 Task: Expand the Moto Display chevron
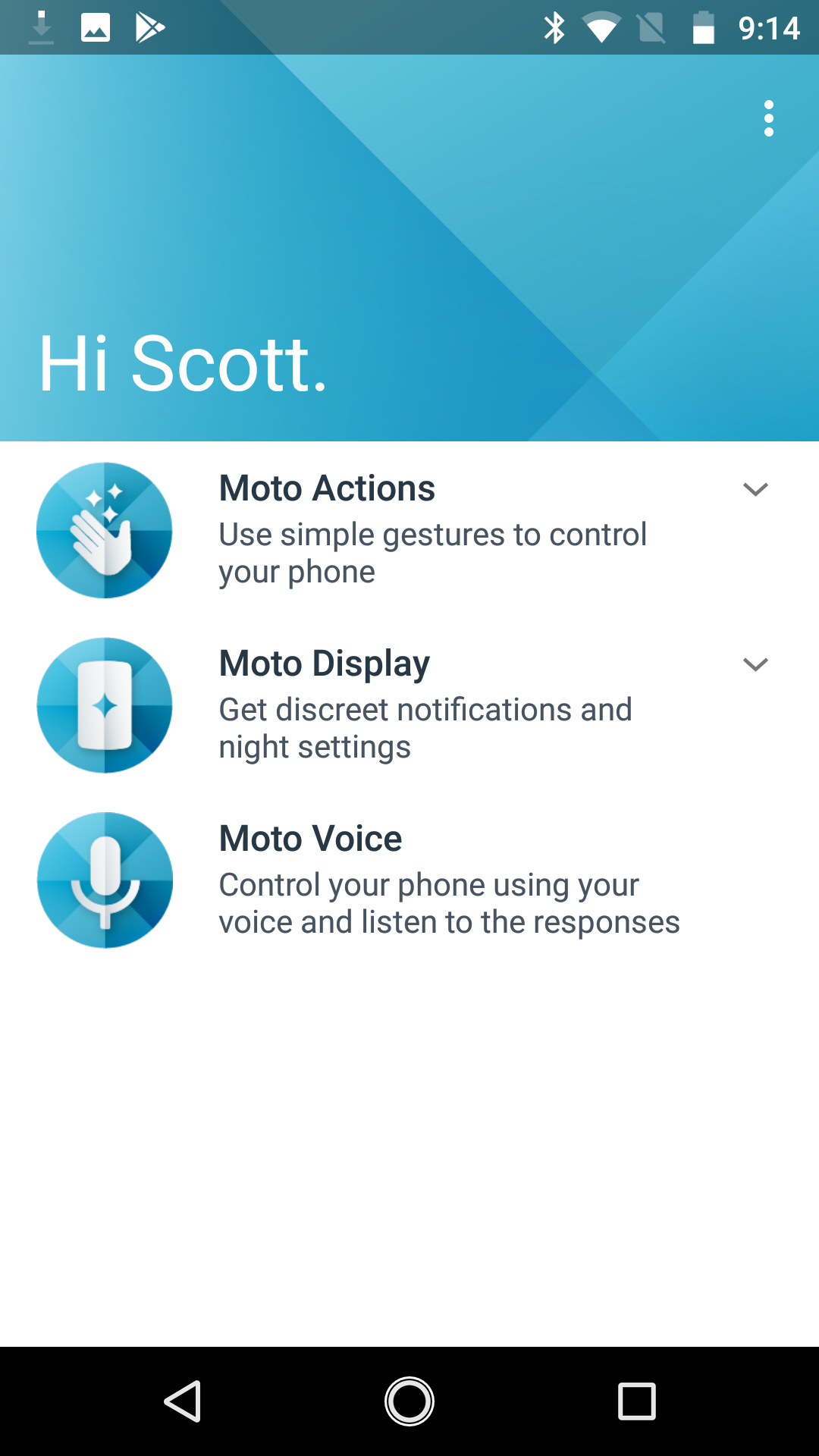coord(755,664)
